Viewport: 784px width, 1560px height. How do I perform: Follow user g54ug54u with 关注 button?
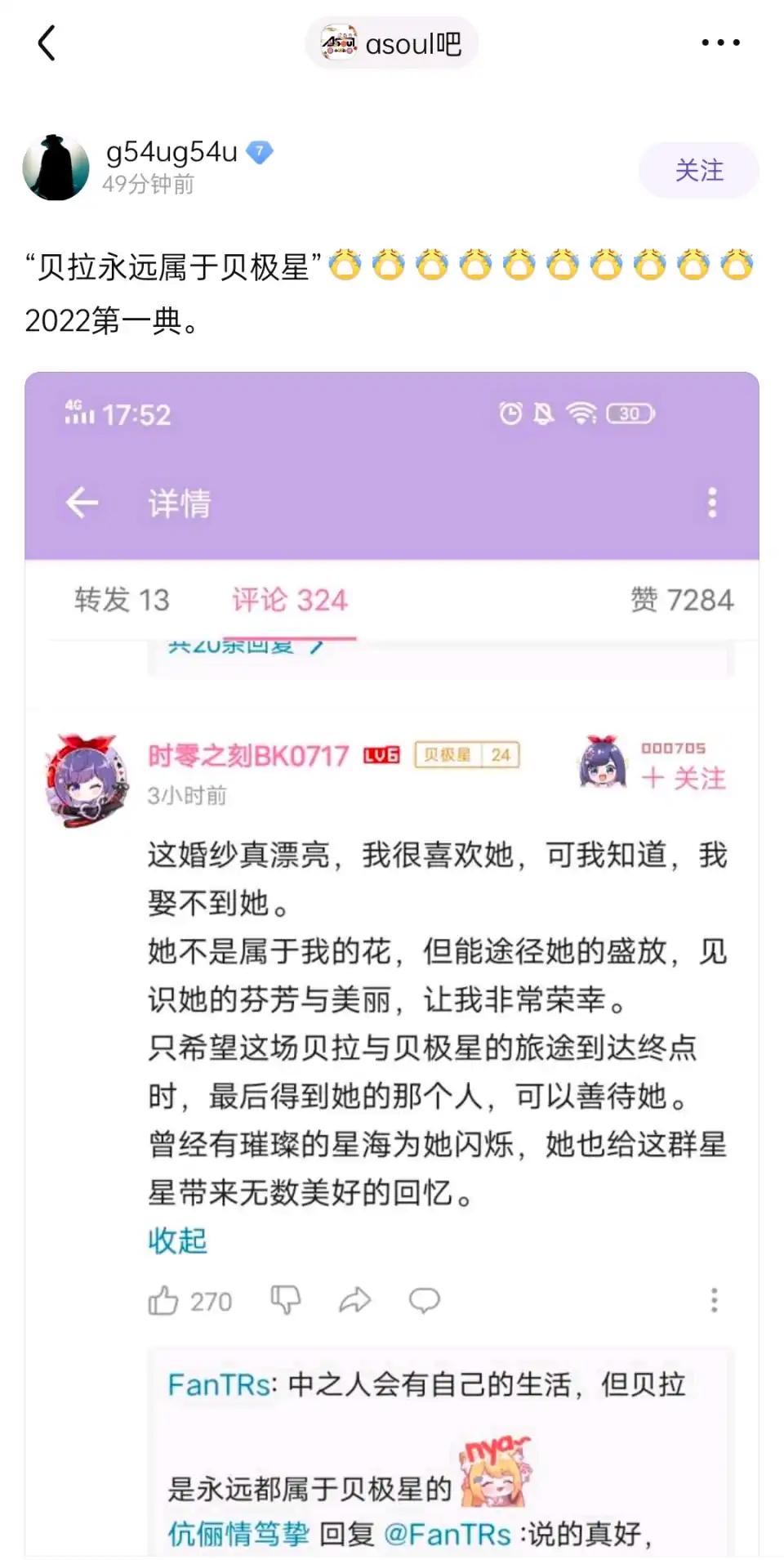698,170
